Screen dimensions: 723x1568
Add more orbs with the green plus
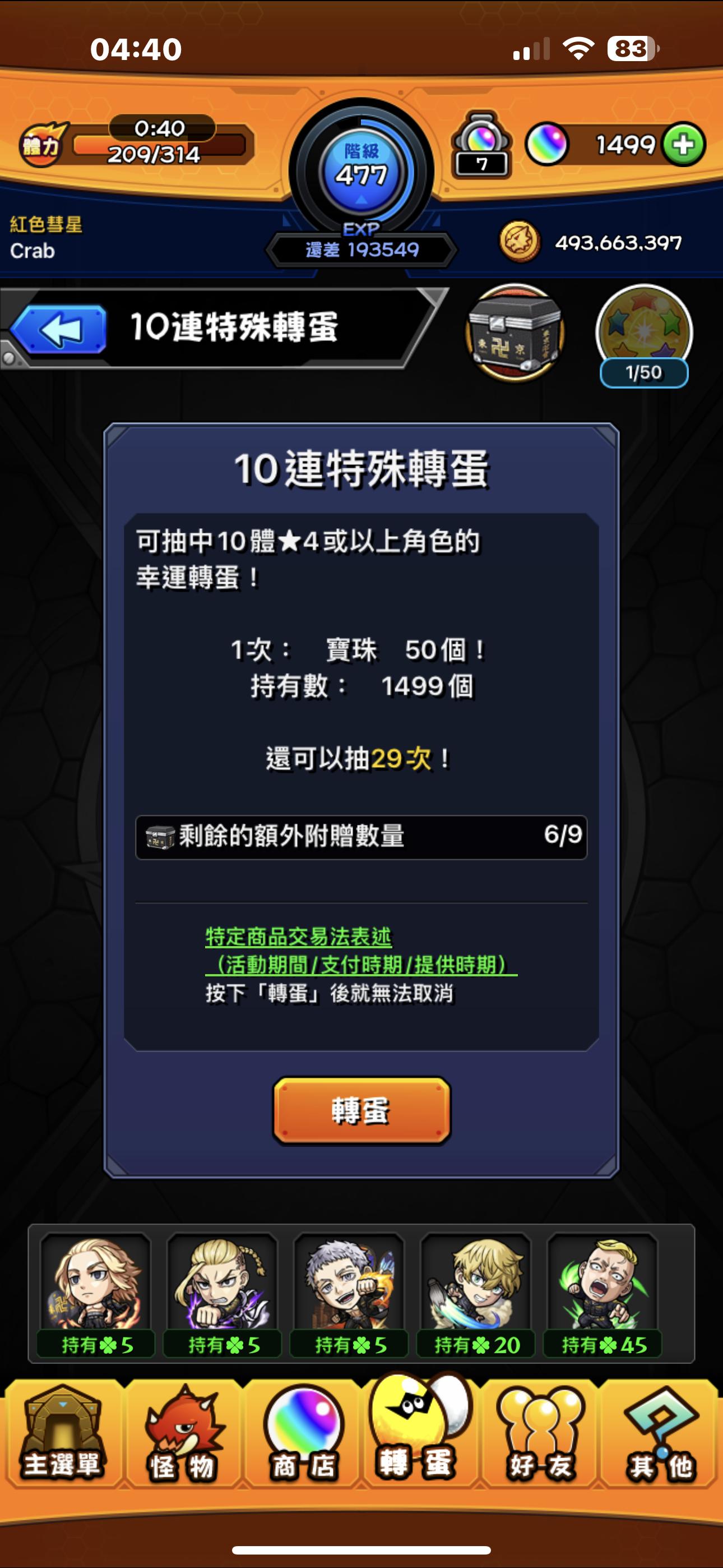[683, 145]
